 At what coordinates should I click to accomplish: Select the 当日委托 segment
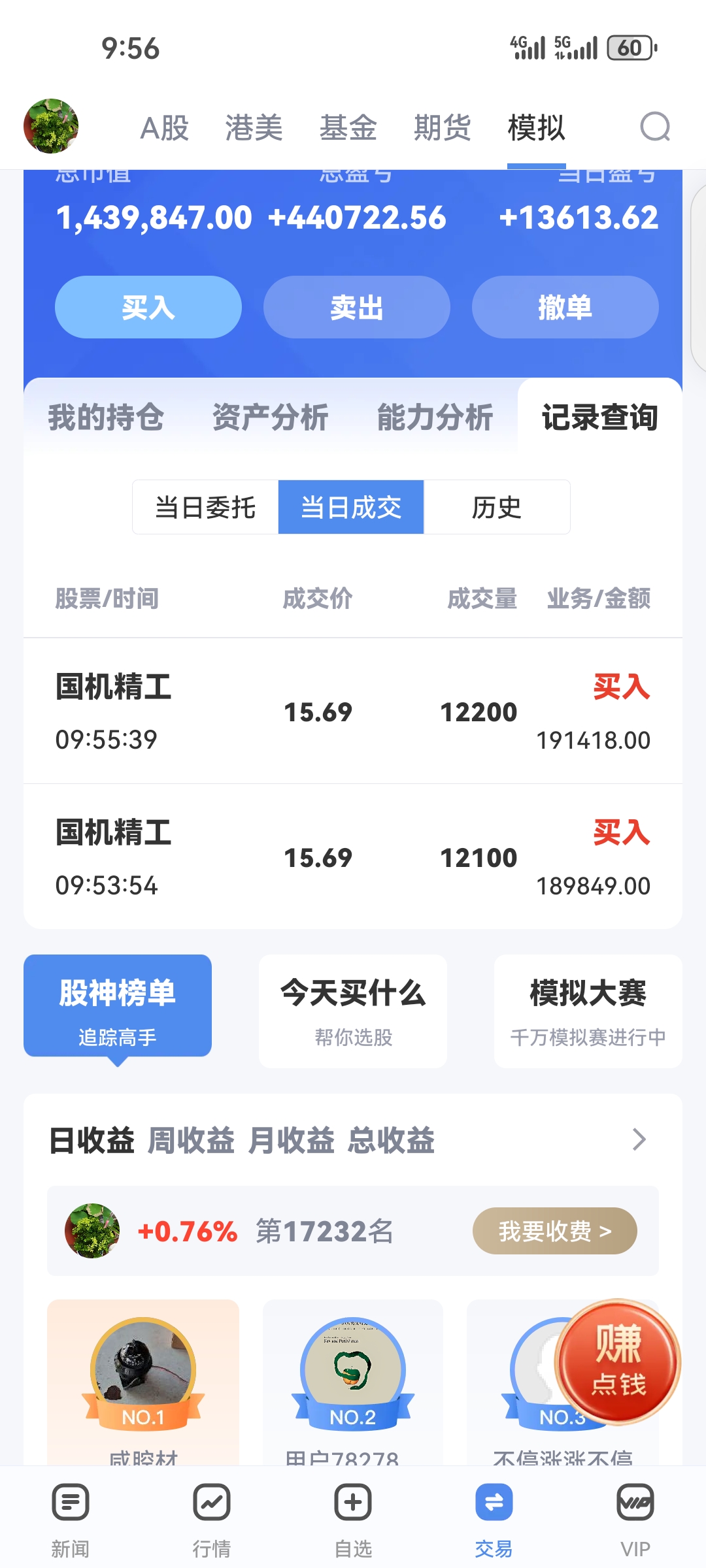tap(205, 507)
